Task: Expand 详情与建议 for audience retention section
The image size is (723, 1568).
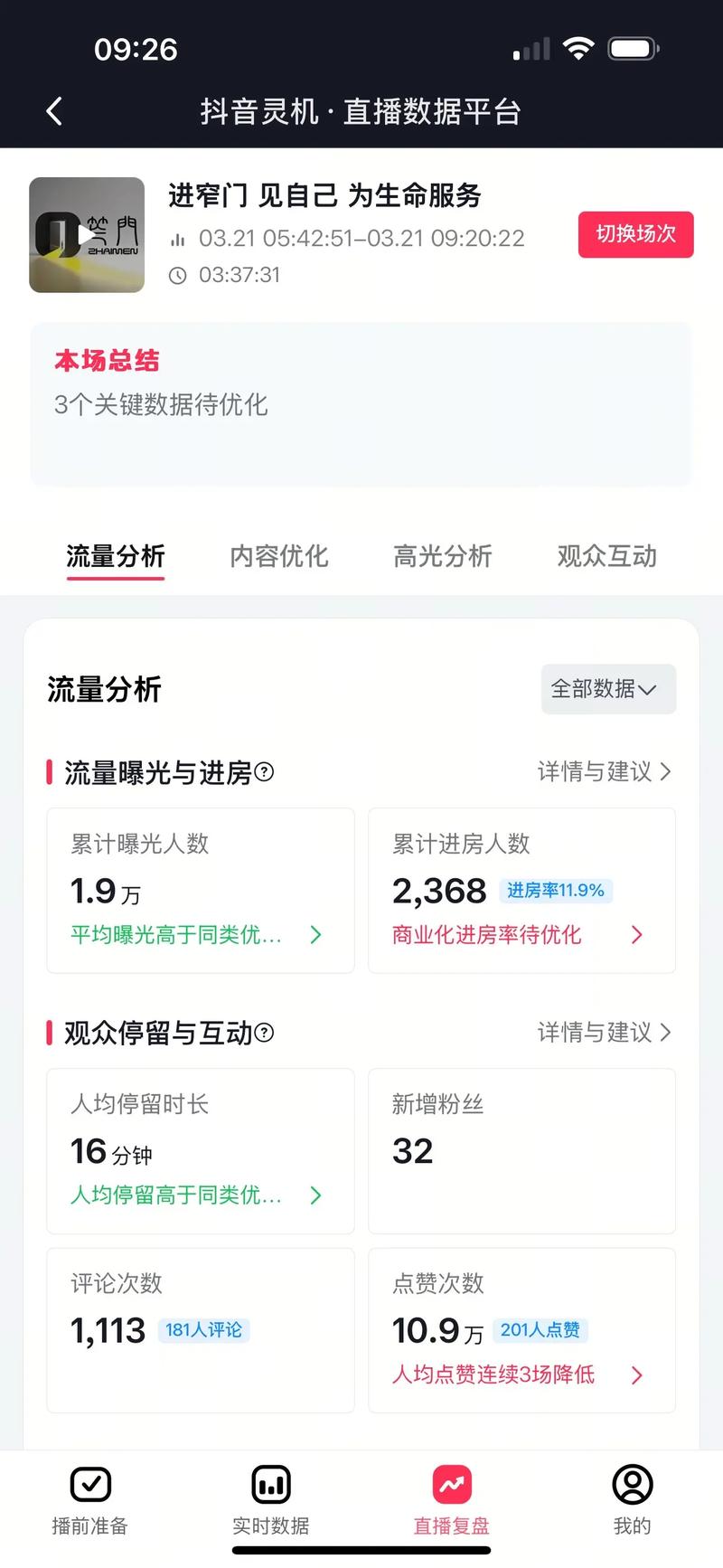Action: pos(604,1033)
